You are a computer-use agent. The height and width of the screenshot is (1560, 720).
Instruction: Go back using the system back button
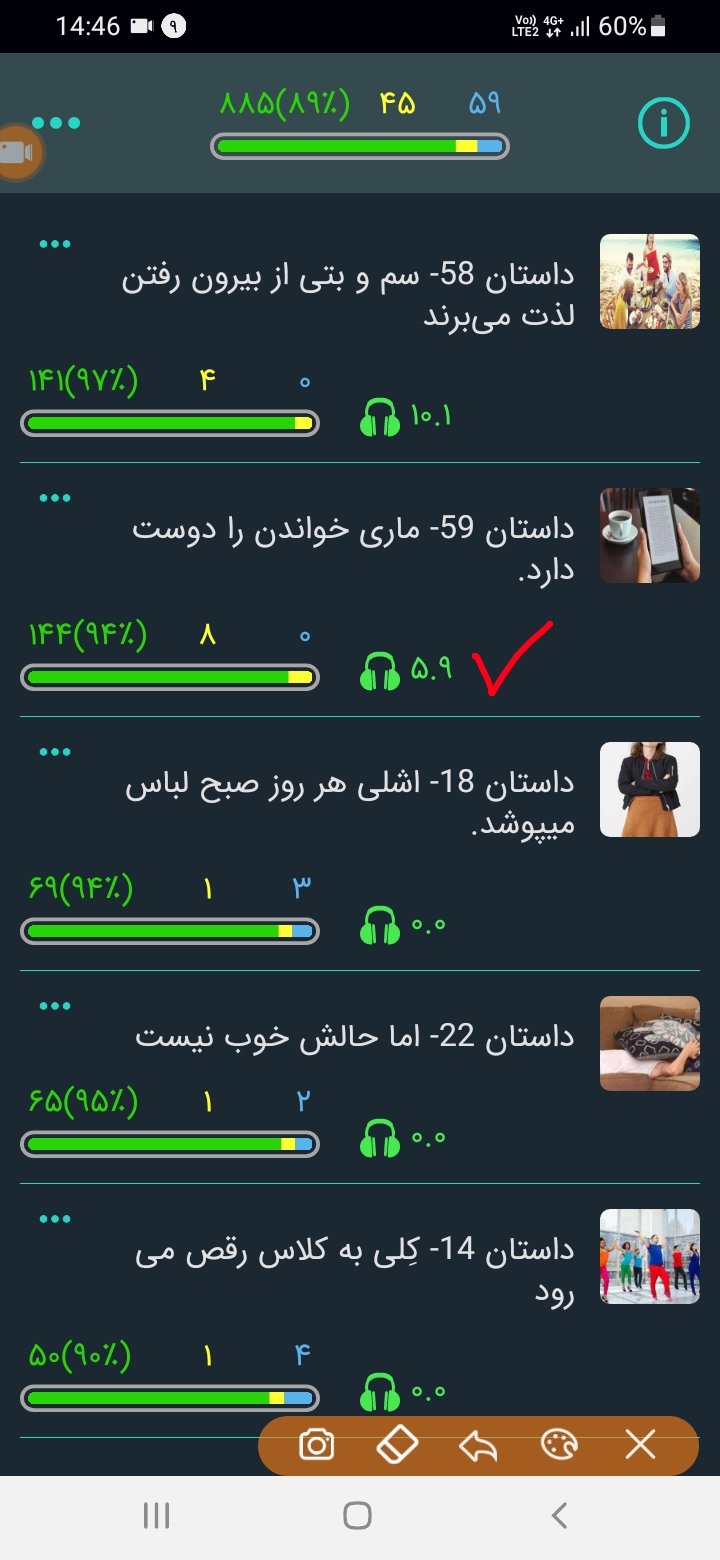[x=560, y=1515]
